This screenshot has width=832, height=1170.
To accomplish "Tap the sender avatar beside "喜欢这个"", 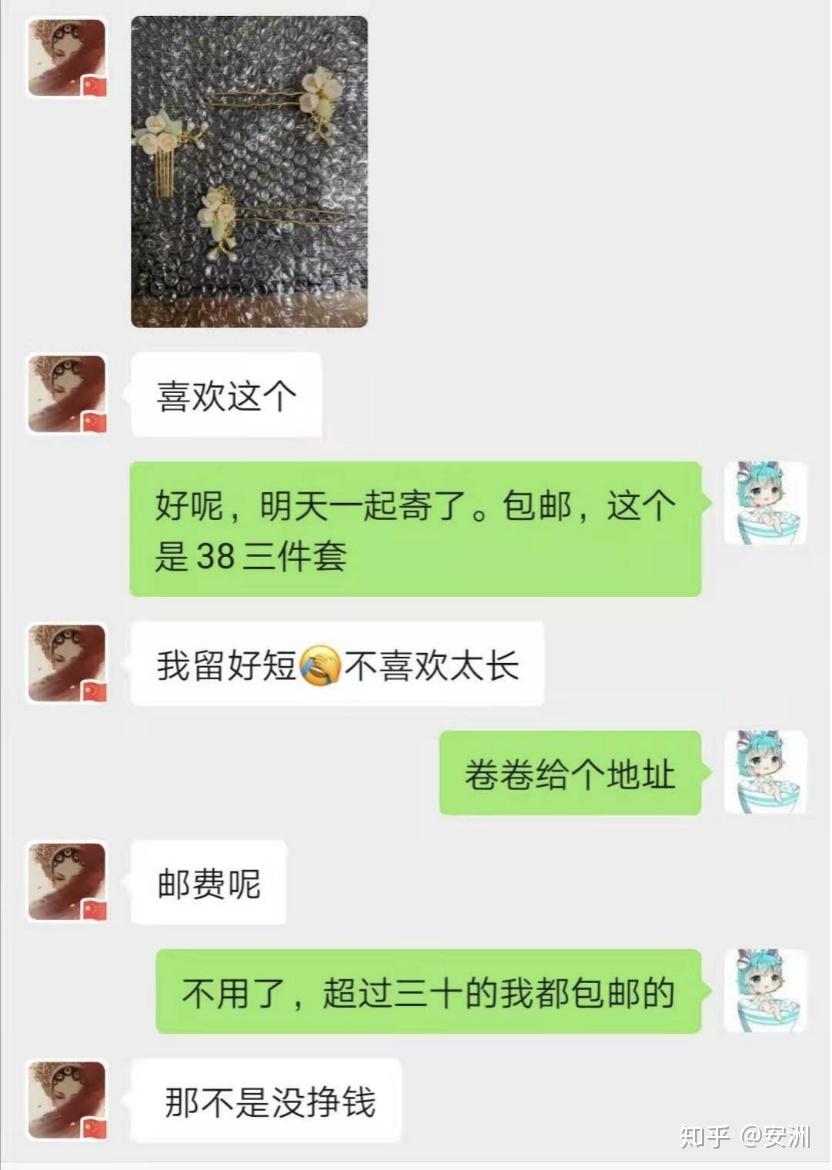I will click(67, 394).
